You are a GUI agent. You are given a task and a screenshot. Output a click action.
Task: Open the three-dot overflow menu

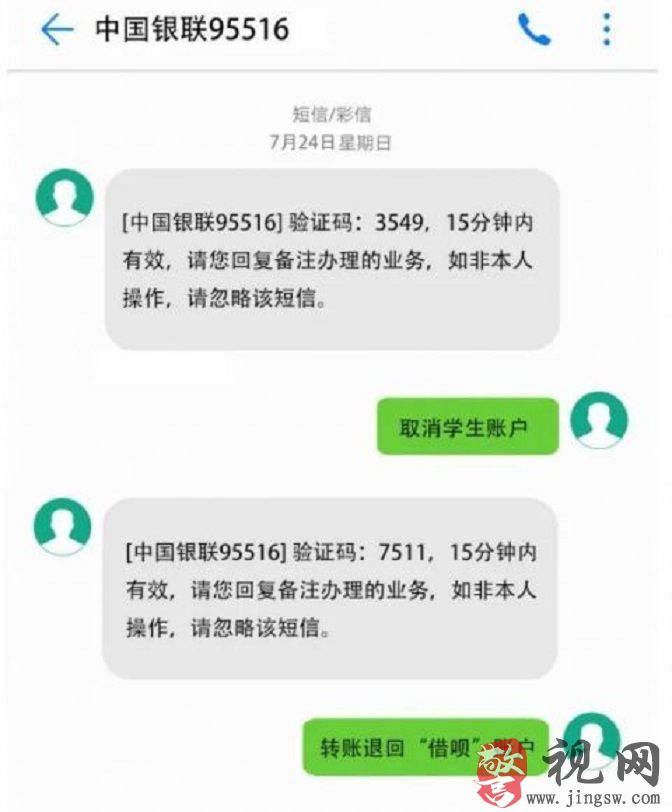click(606, 30)
